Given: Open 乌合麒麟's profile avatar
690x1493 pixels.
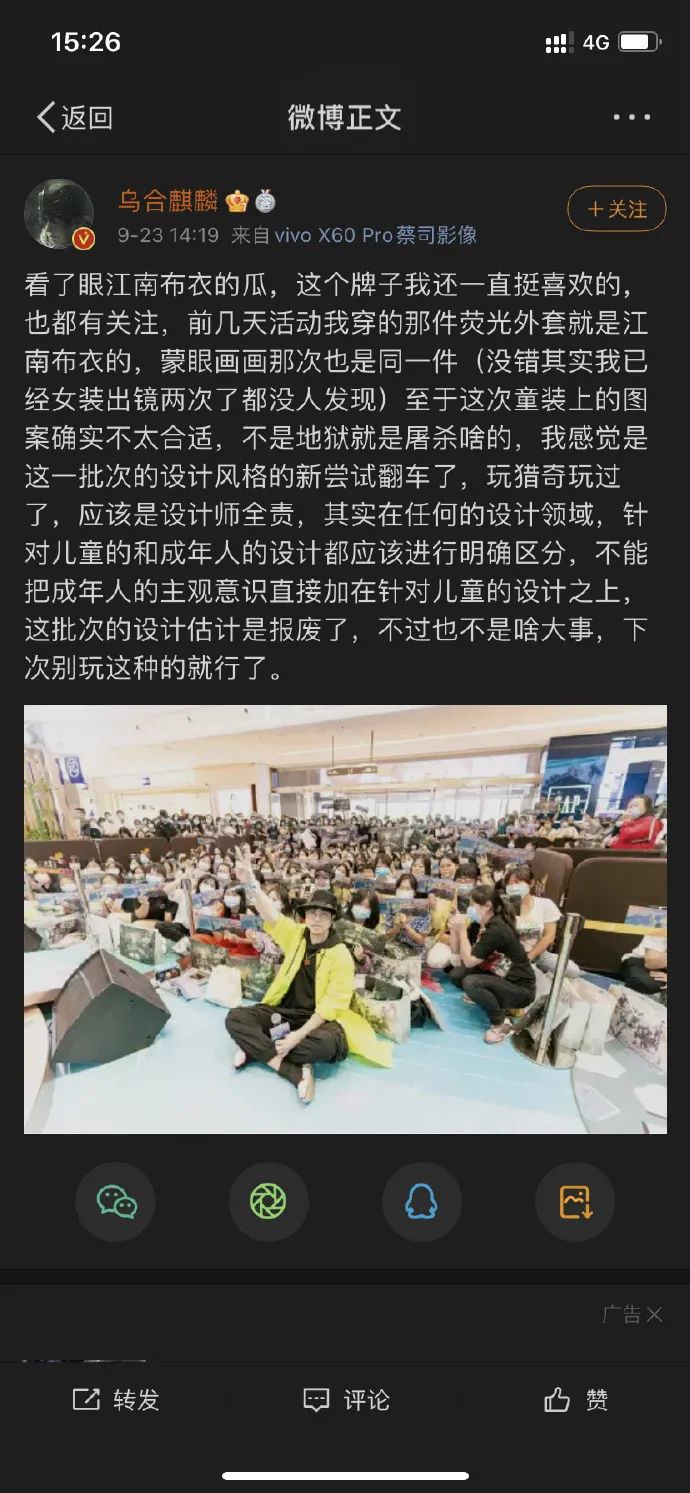Looking at the screenshot, I should [59, 214].
